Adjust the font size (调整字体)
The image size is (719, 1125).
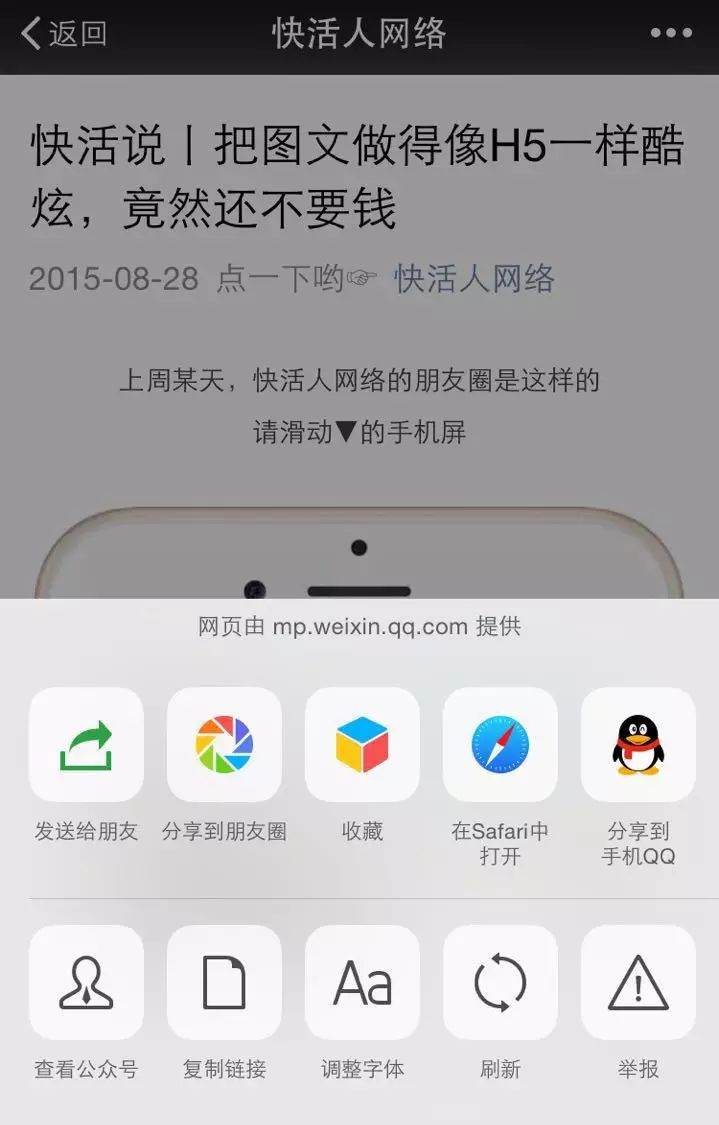coord(362,982)
